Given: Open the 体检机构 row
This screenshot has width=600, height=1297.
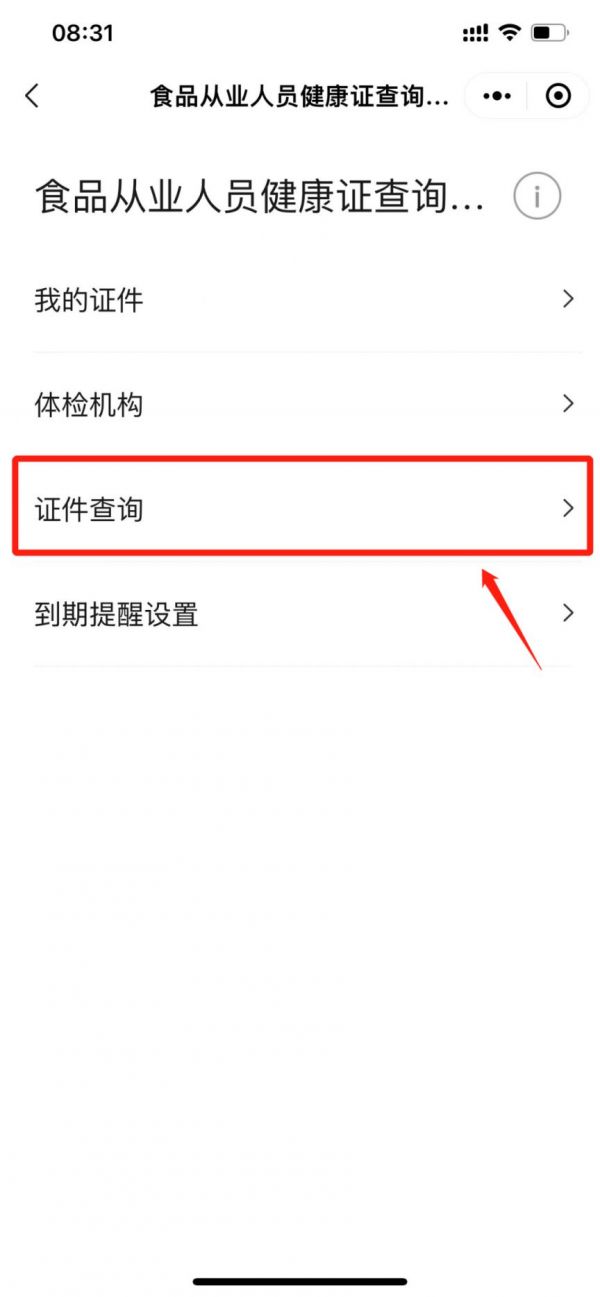Looking at the screenshot, I should click(300, 404).
